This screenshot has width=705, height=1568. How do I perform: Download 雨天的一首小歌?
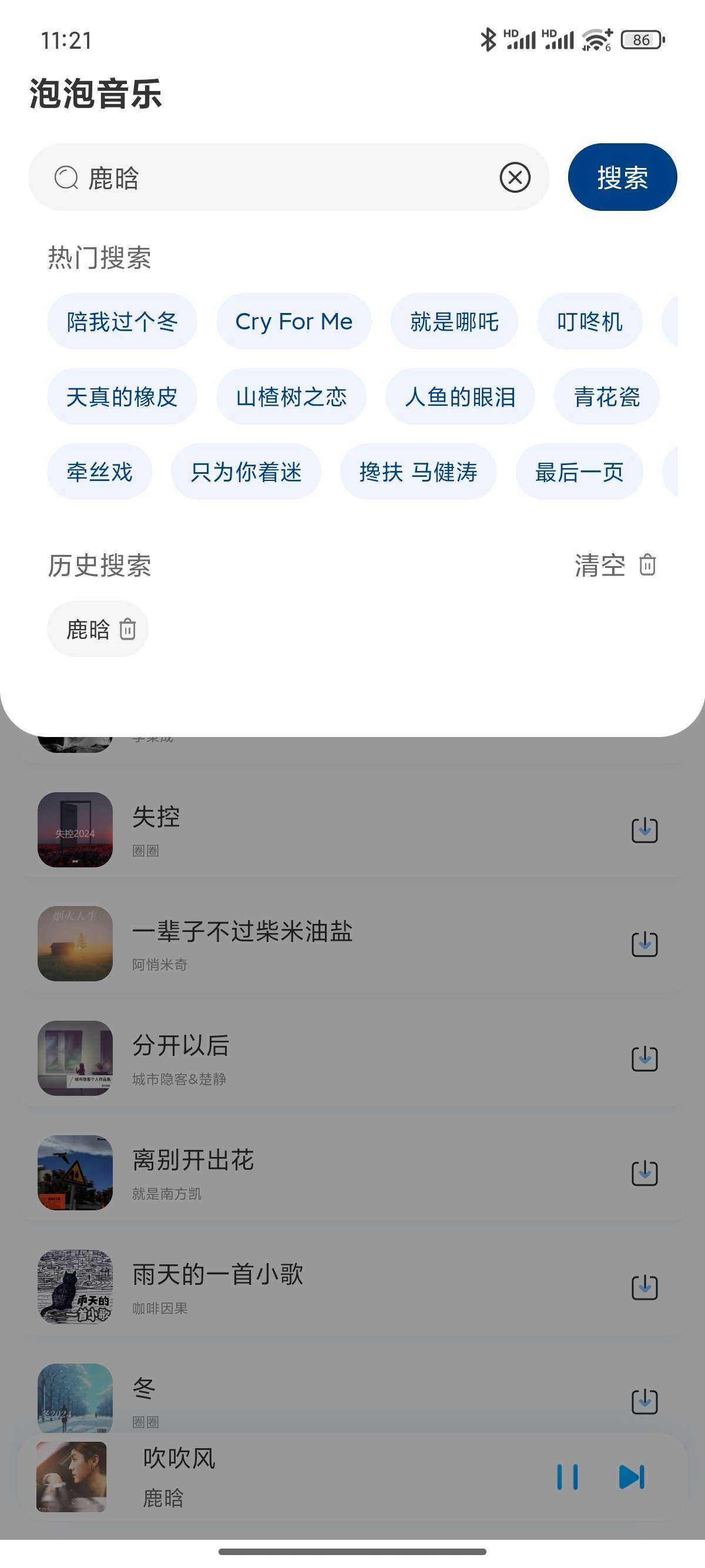point(644,1286)
